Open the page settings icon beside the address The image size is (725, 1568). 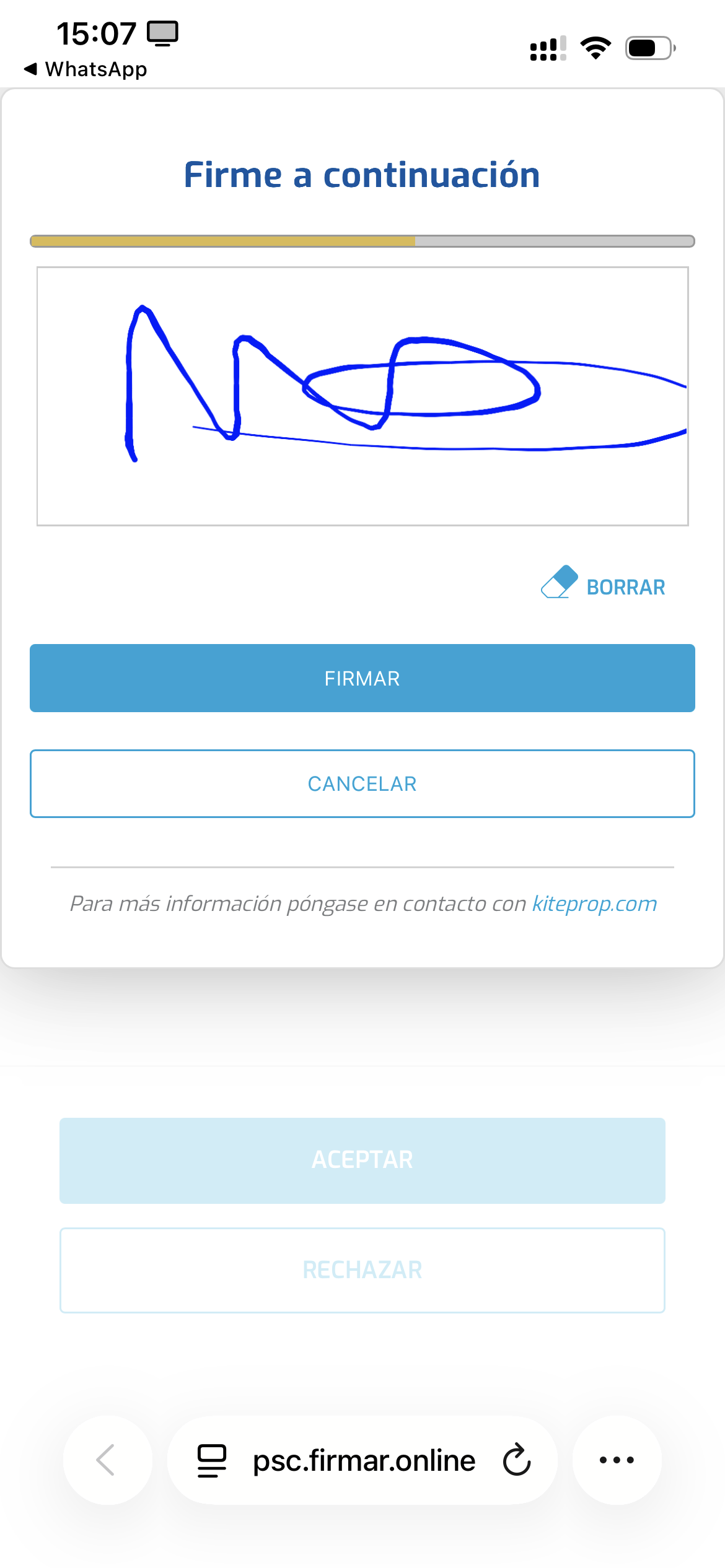click(x=212, y=1460)
